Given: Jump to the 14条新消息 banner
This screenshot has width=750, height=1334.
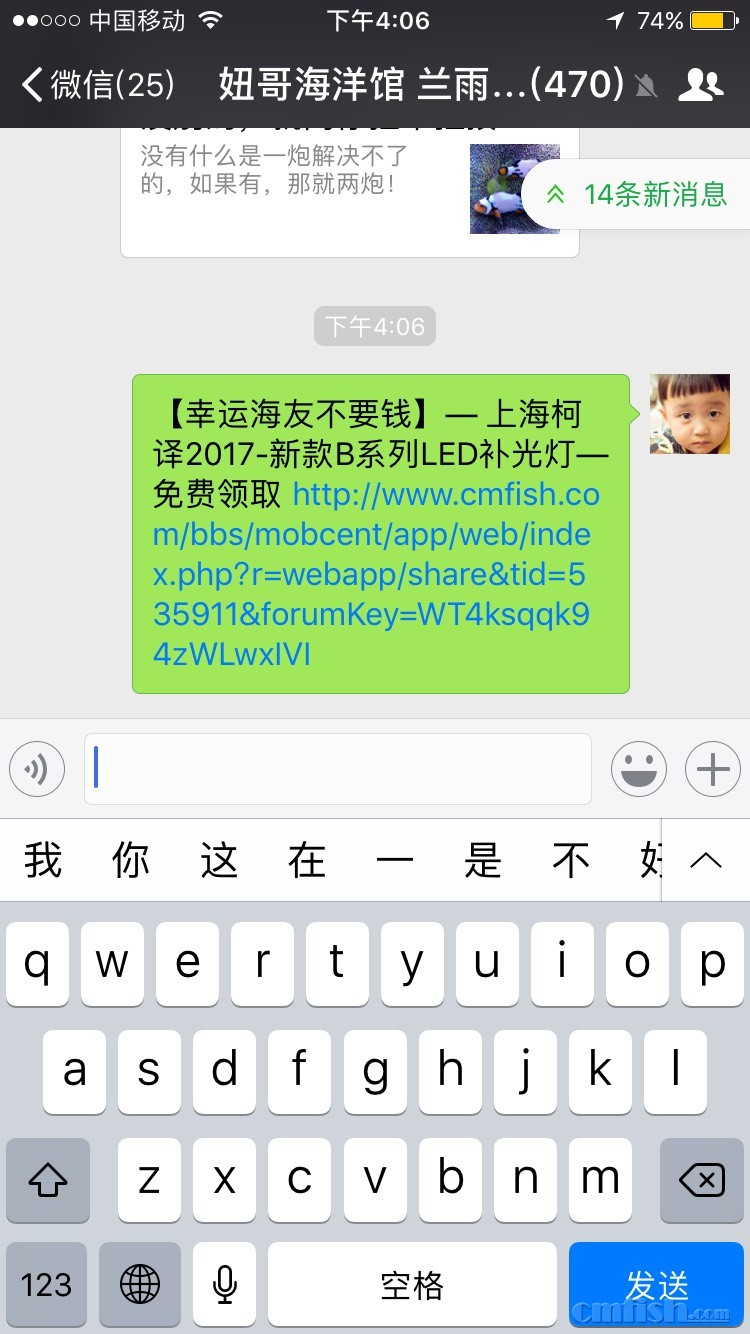Looking at the screenshot, I should point(640,194).
